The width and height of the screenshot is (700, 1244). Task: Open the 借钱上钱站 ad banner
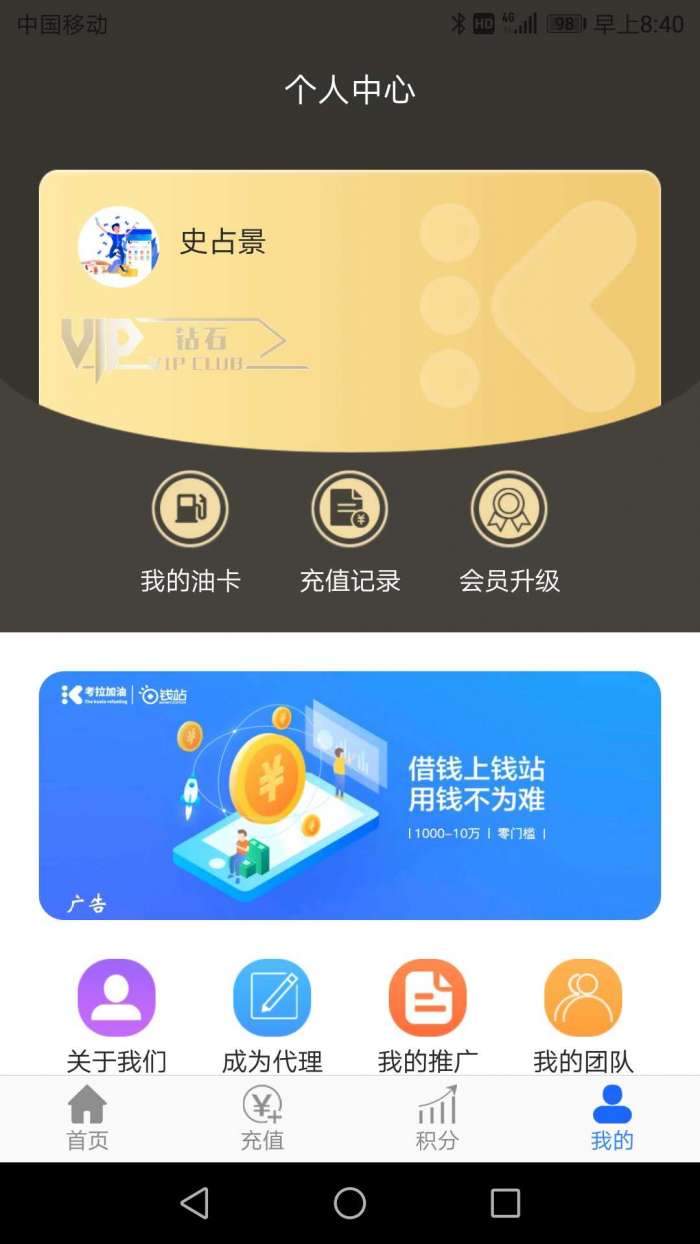pyautogui.click(x=350, y=795)
